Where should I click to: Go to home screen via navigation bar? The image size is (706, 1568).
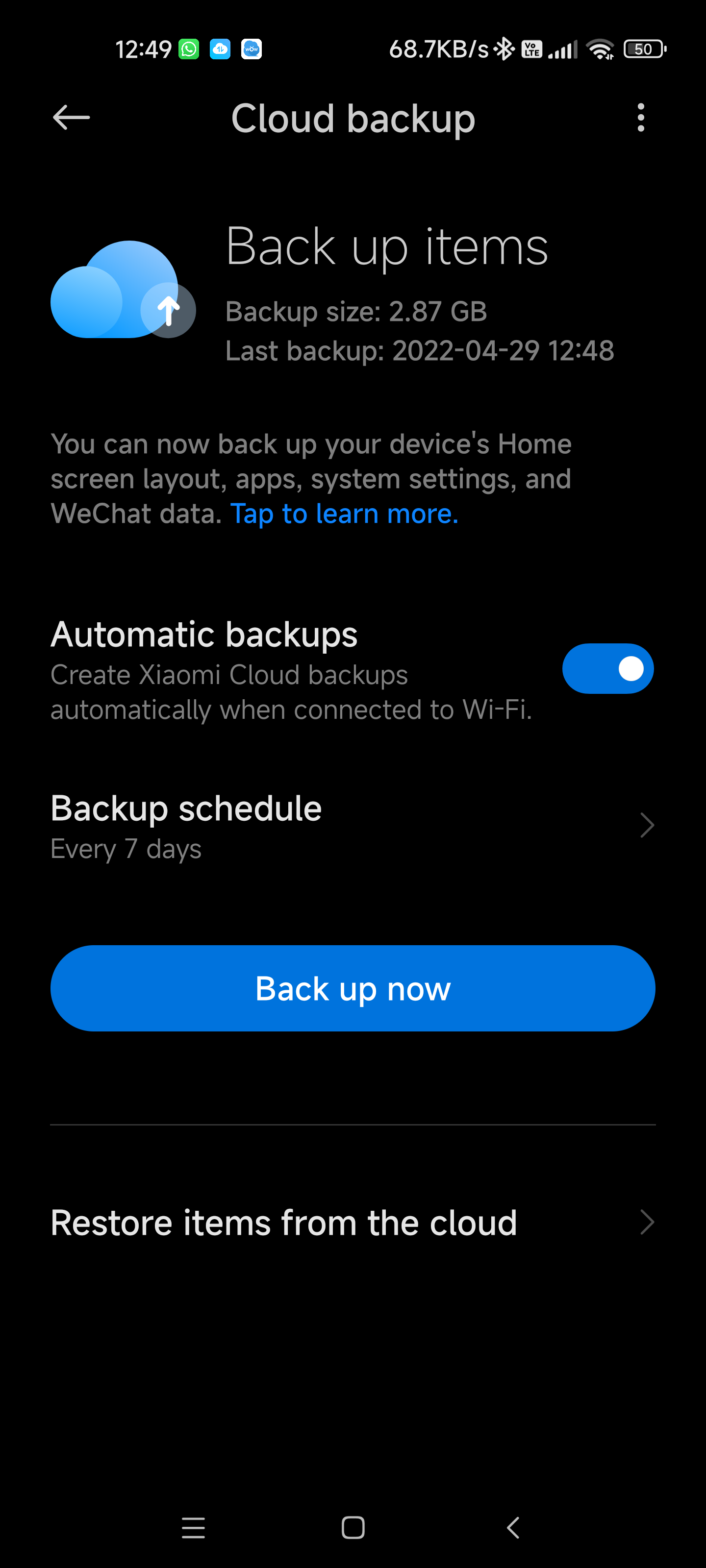(353, 1527)
